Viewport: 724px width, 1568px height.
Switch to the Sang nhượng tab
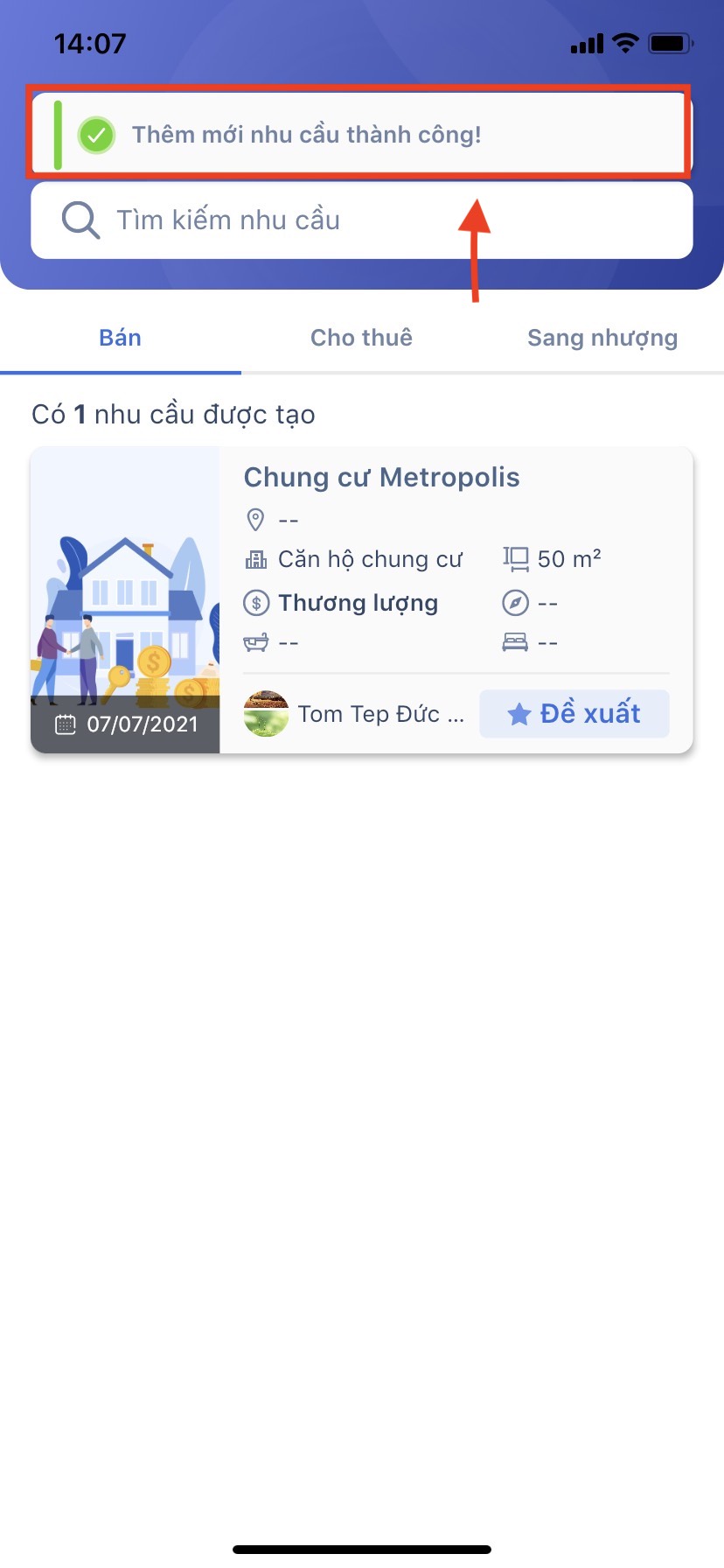pos(602,338)
